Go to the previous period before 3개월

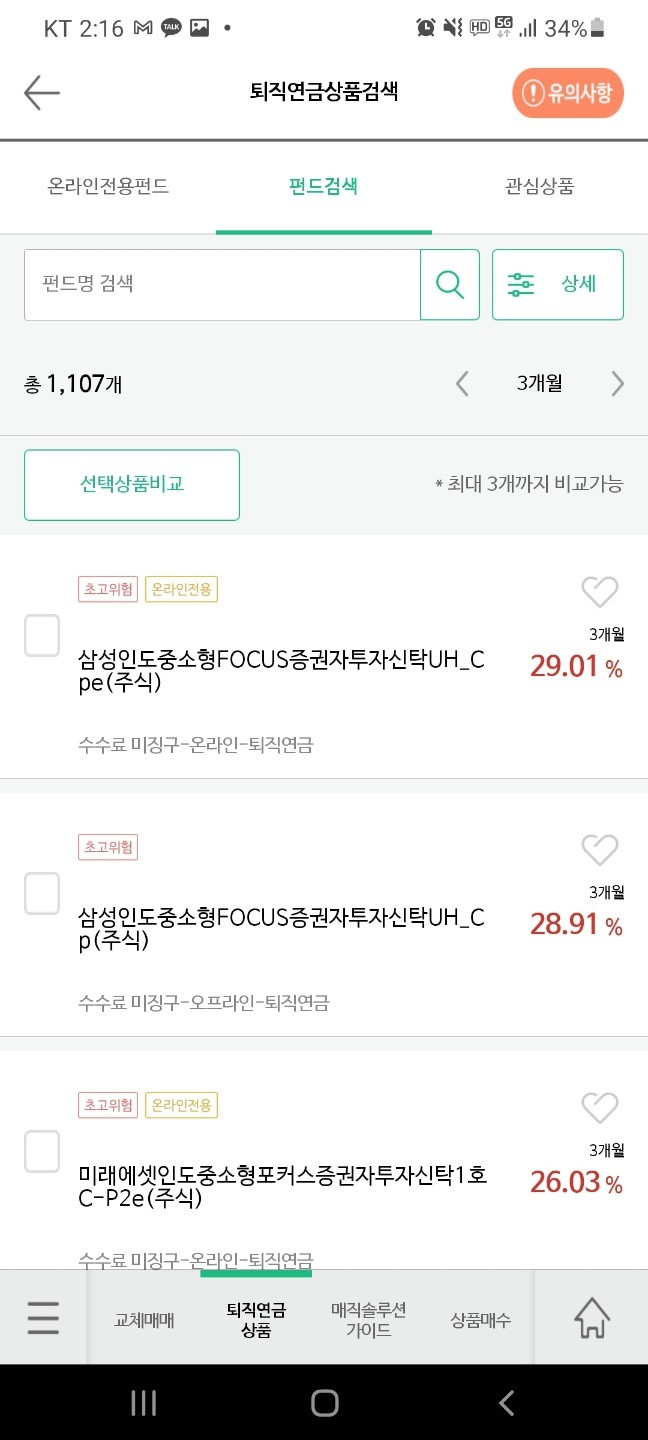click(x=462, y=384)
